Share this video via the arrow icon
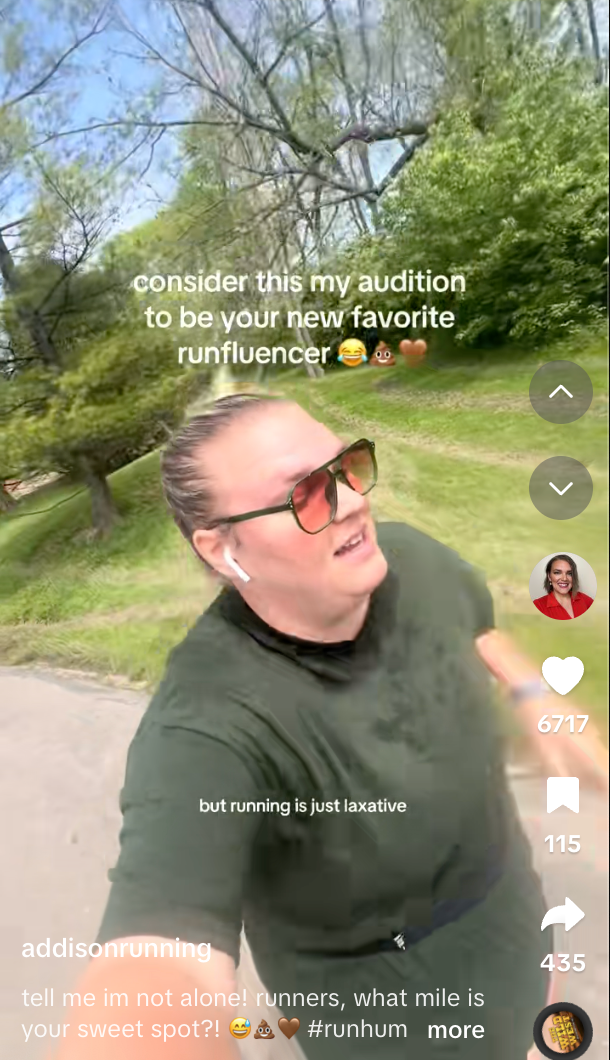610x1060 pixels. (563, 915)
